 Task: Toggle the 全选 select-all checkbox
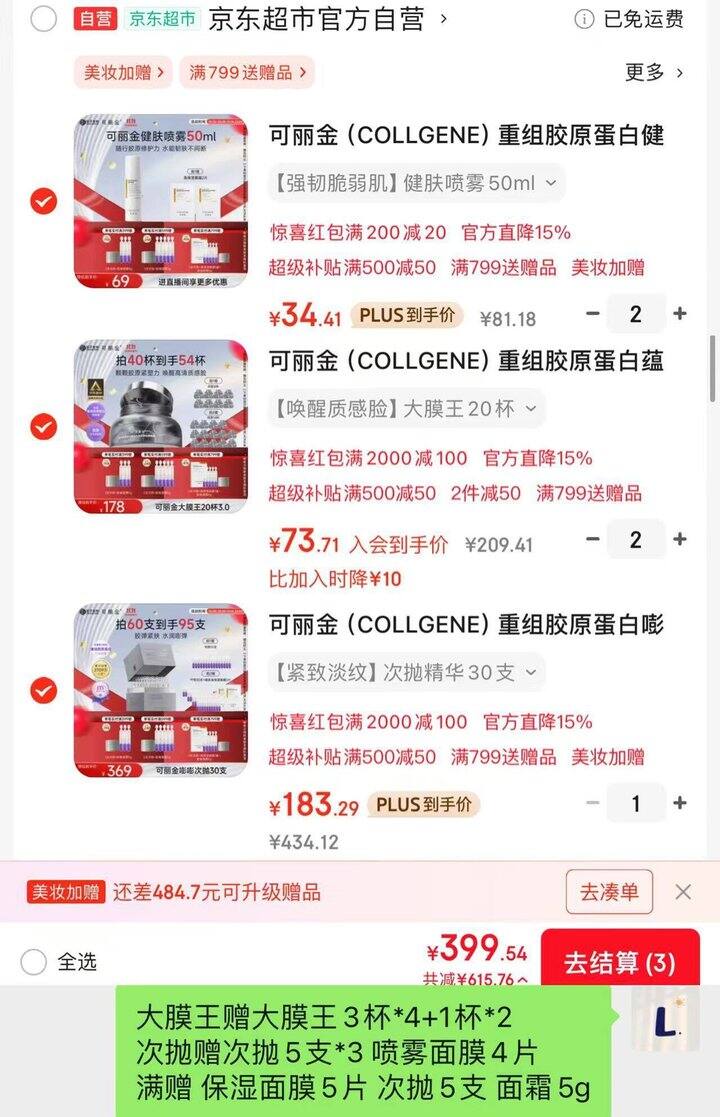[34, 962]
